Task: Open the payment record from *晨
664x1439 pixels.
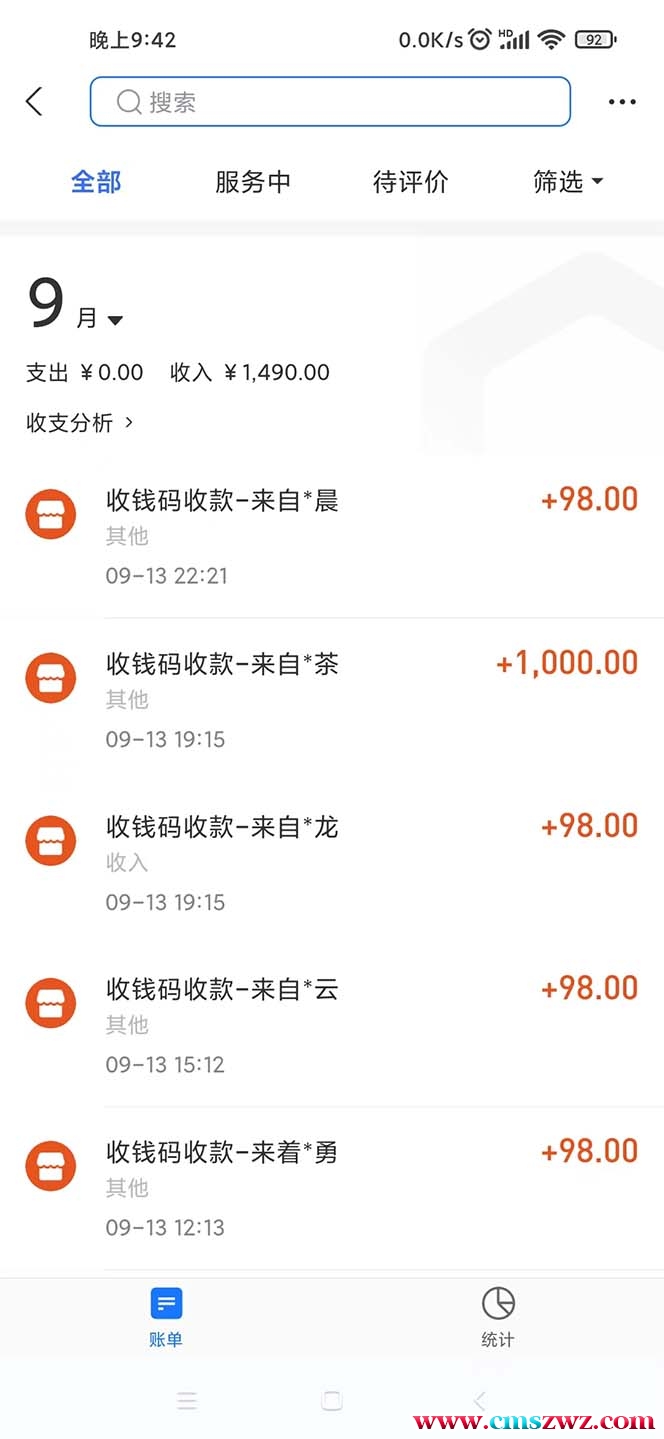Action: pyautogui.click(x=332, y=537)
